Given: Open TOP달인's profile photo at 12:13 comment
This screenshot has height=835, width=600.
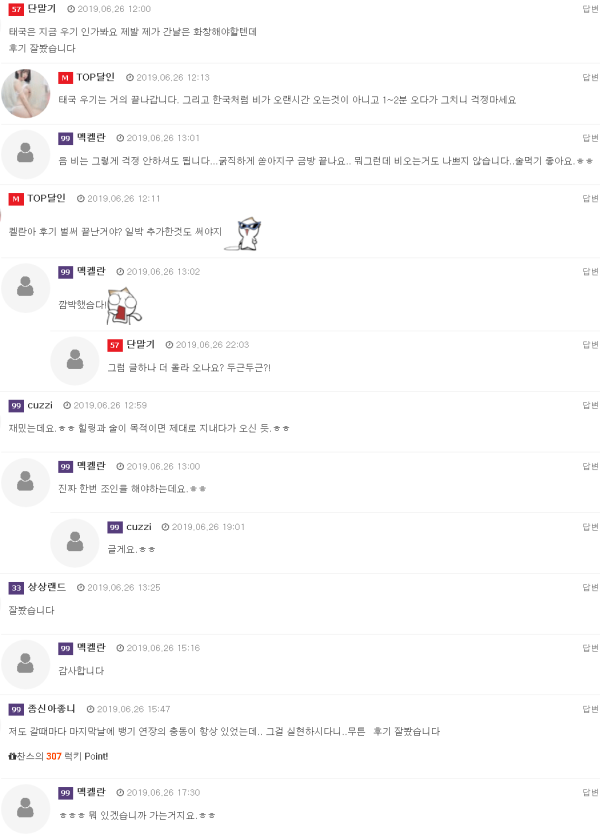Looking at the screenshot, I should point(26,94).
